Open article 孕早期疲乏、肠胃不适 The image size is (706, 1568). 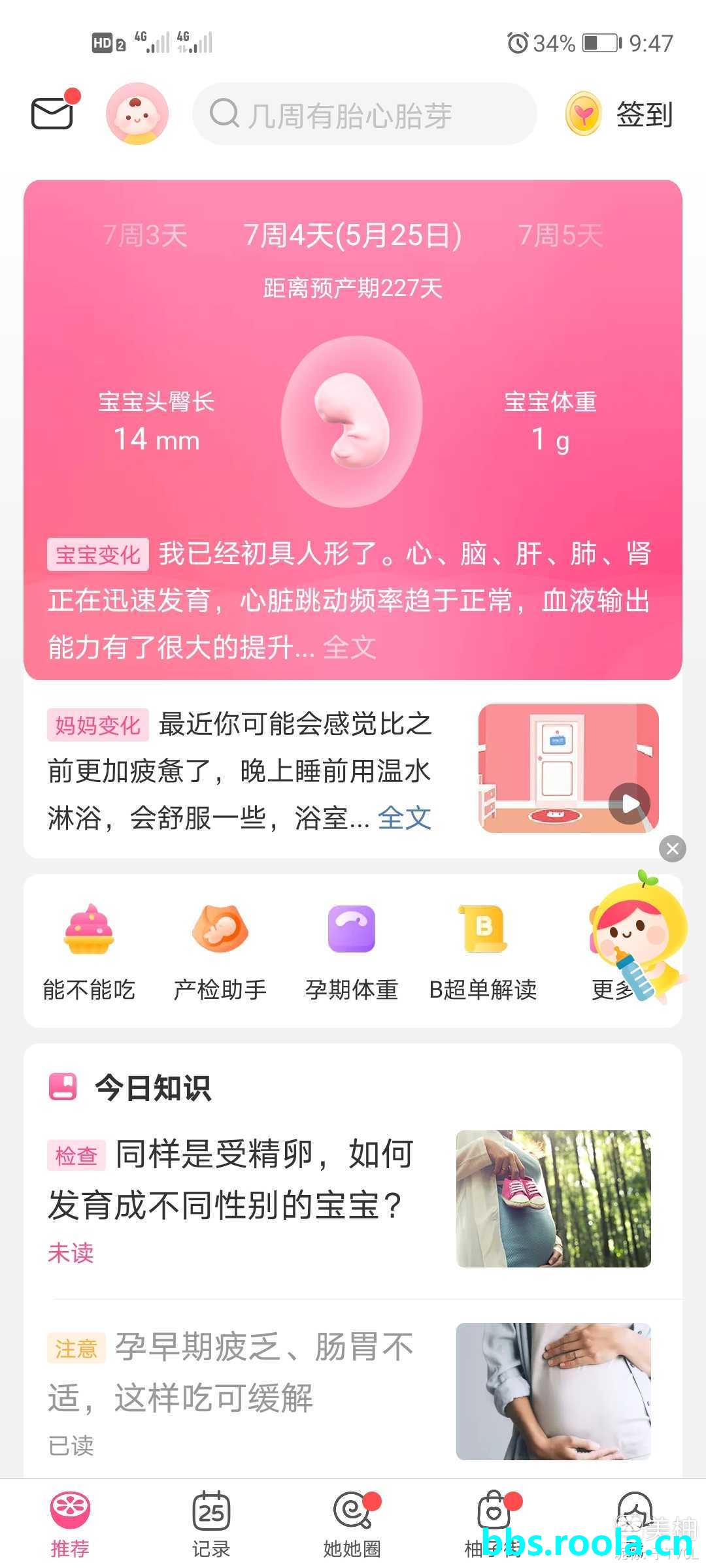coord(232,1372)
